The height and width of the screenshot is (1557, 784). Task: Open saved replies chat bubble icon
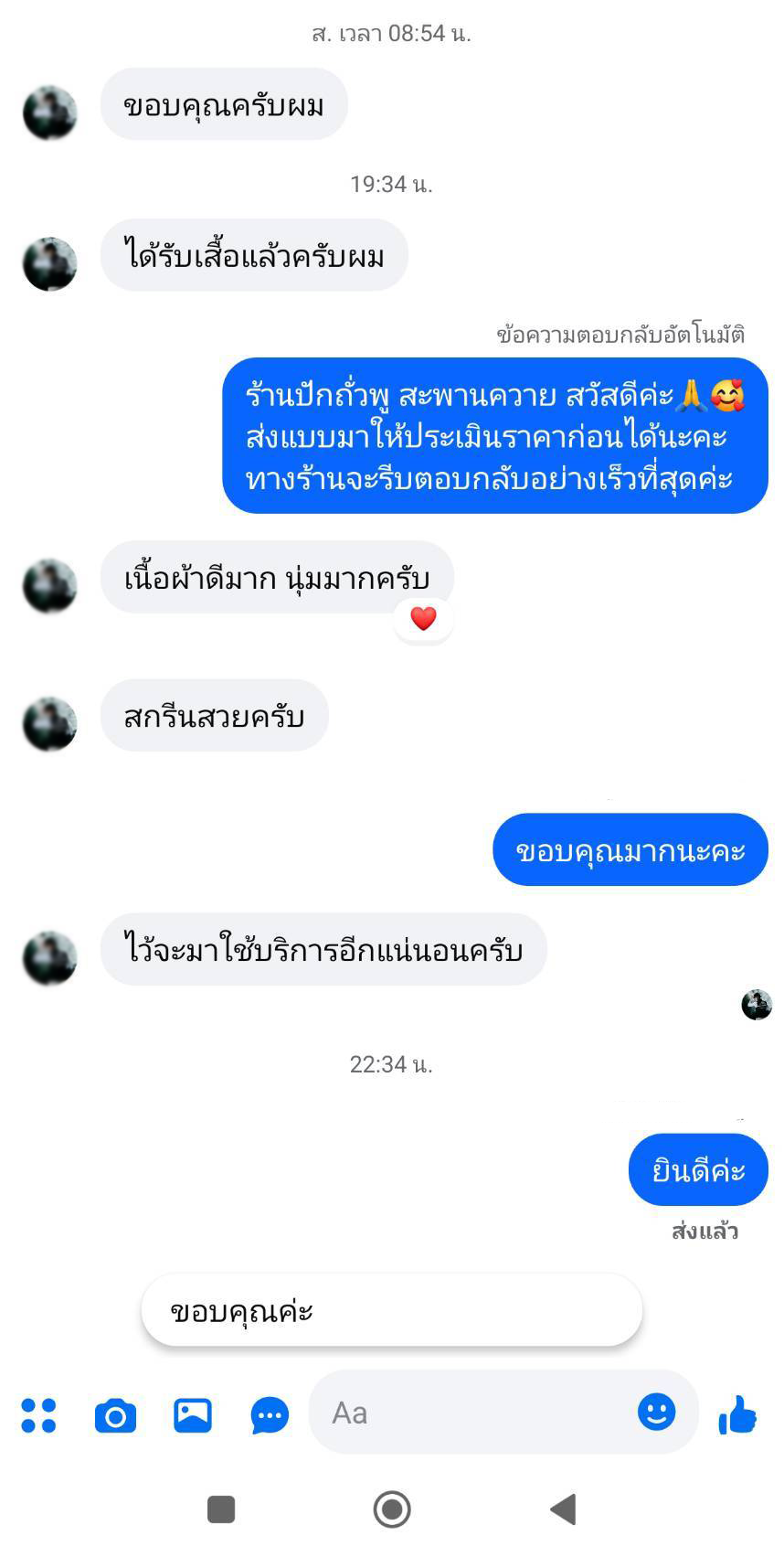tap(270, 1415)
